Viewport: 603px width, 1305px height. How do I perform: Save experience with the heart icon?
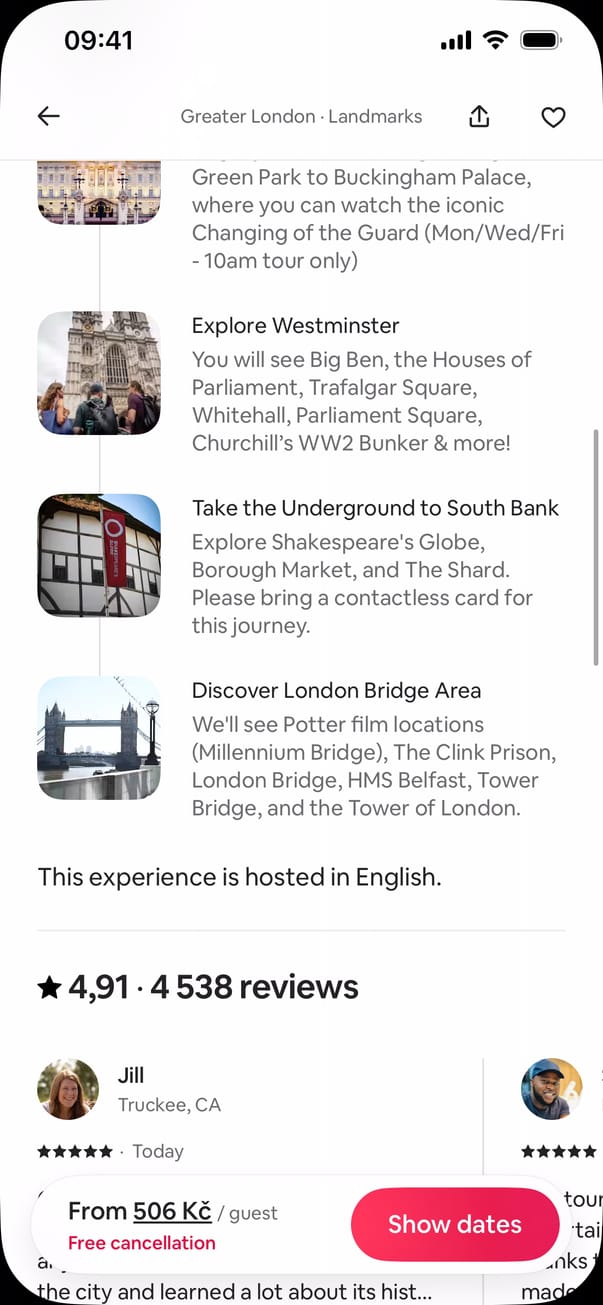tap(553, 117)
